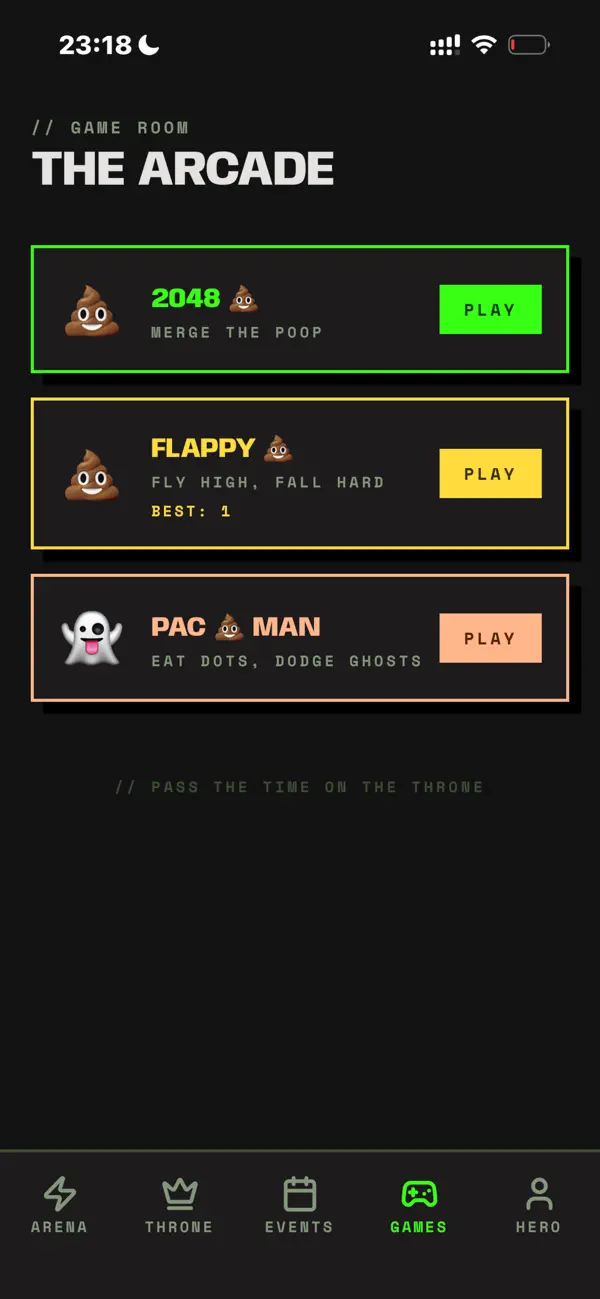
Task: Open the Throne tab
Action: tap(179, 1205)
